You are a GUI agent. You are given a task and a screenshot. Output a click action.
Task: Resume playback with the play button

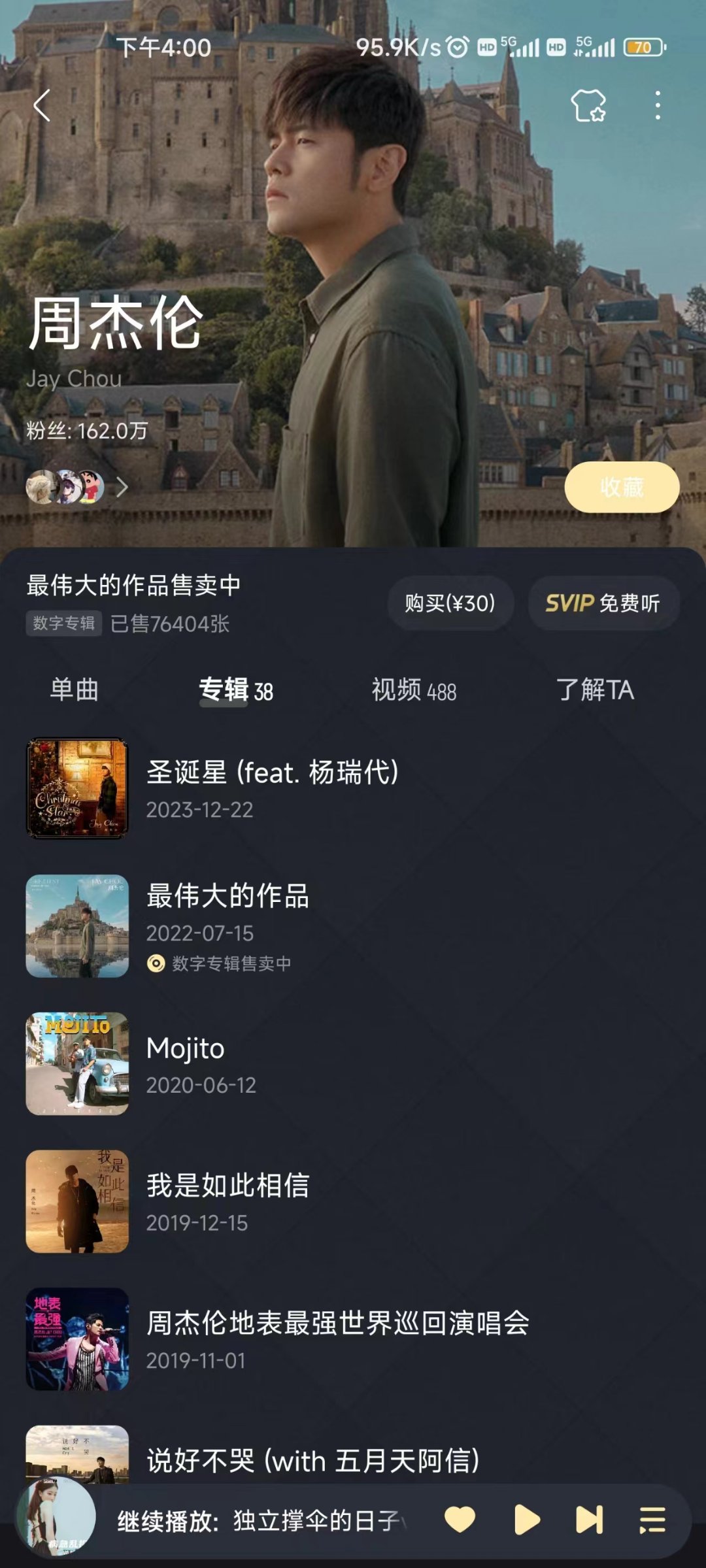pos(526,1520)
